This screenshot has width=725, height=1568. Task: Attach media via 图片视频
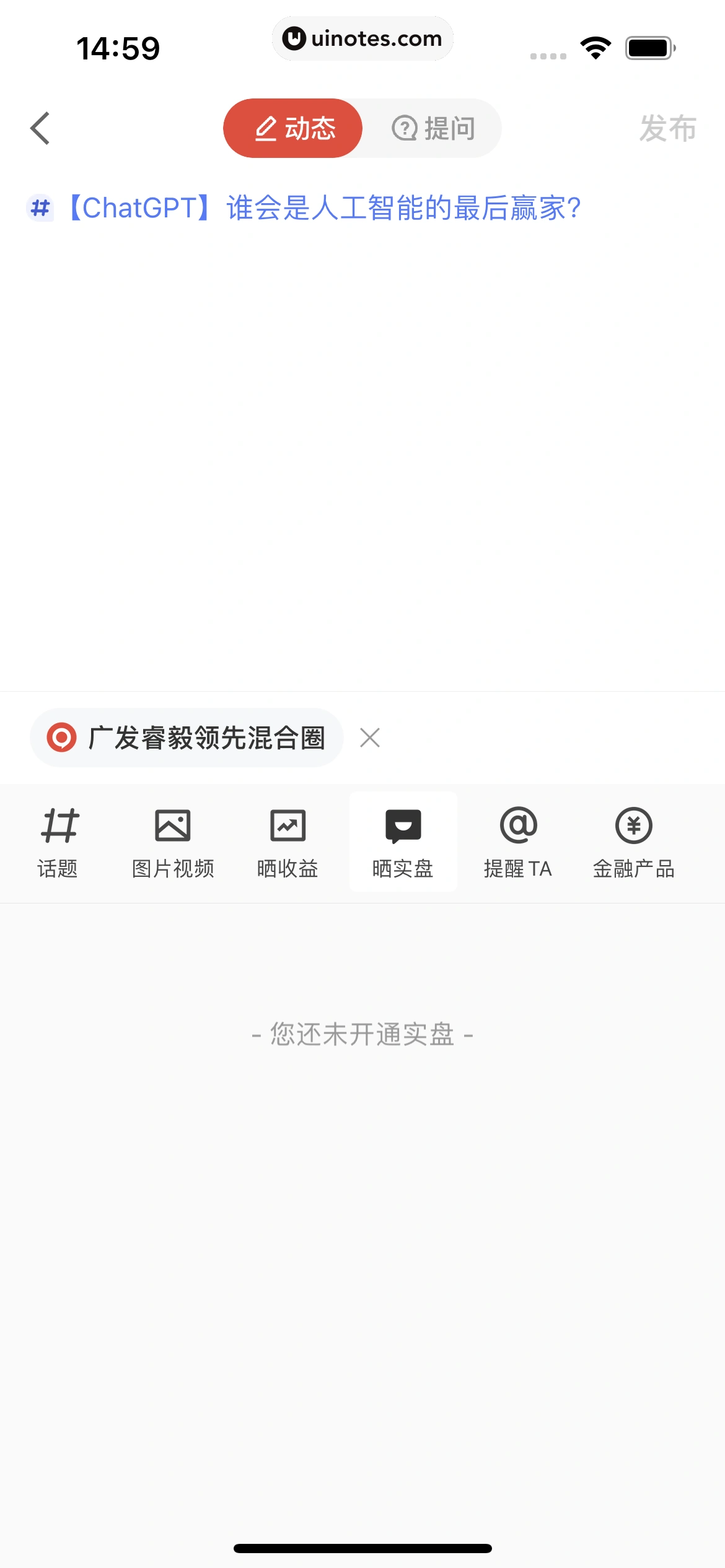point(173,842)
